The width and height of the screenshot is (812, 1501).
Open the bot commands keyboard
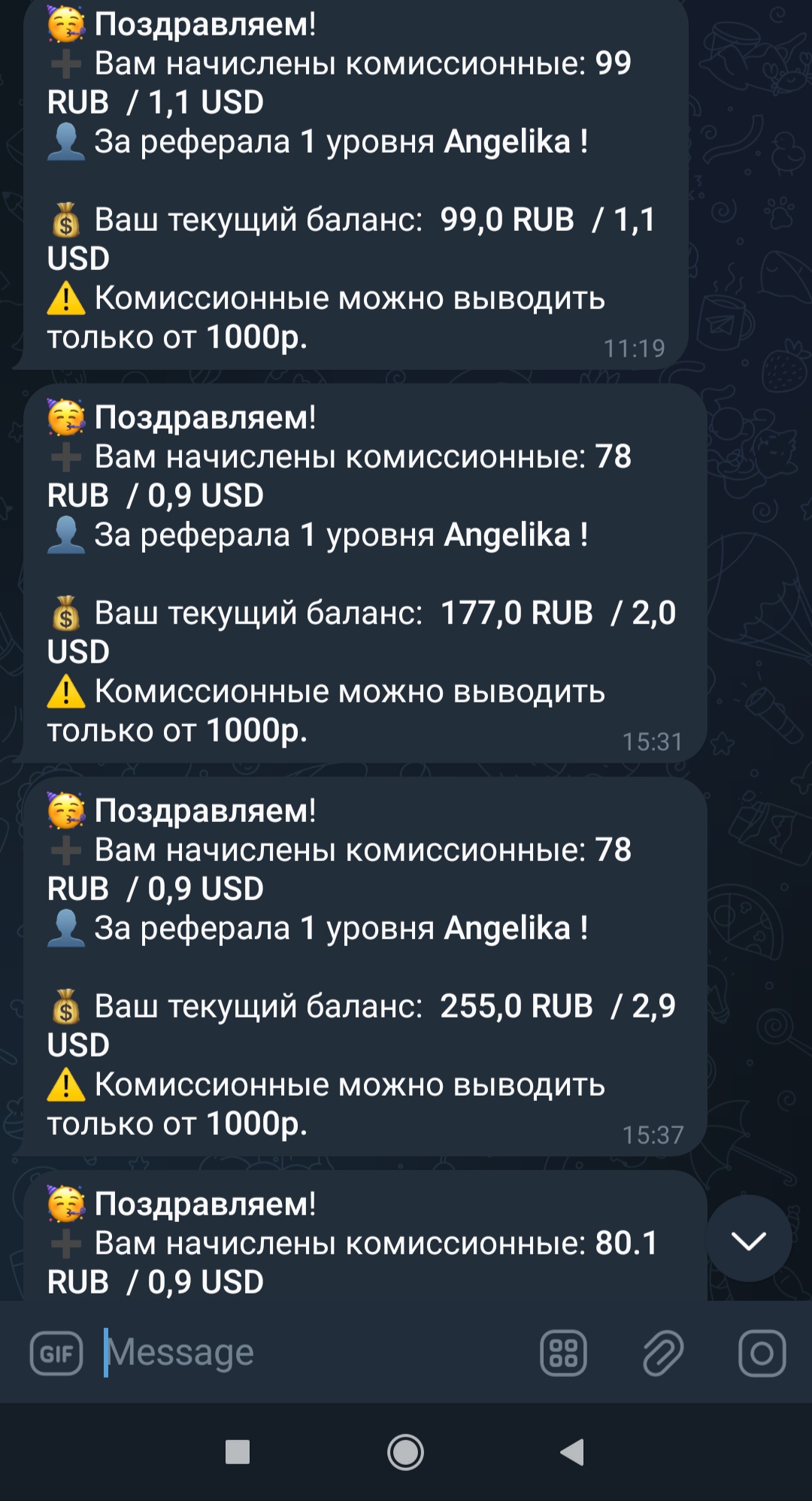pyautogui.click(x=563, y=1353)
